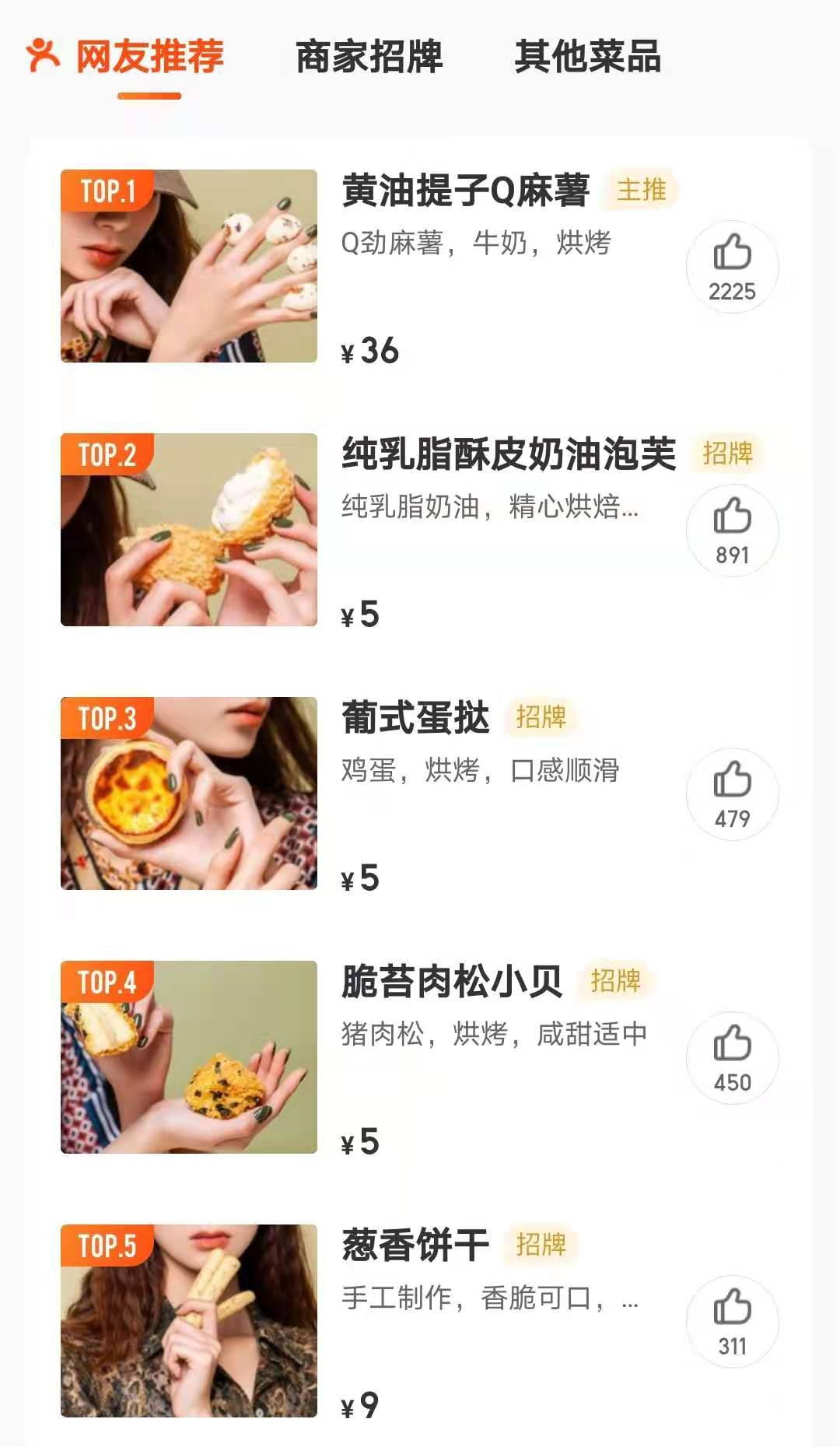View the TOP.4 脆苔肉松小贝 photo
The width and height of the screenshot is (840, 1447).
(x=189, y=1057)
